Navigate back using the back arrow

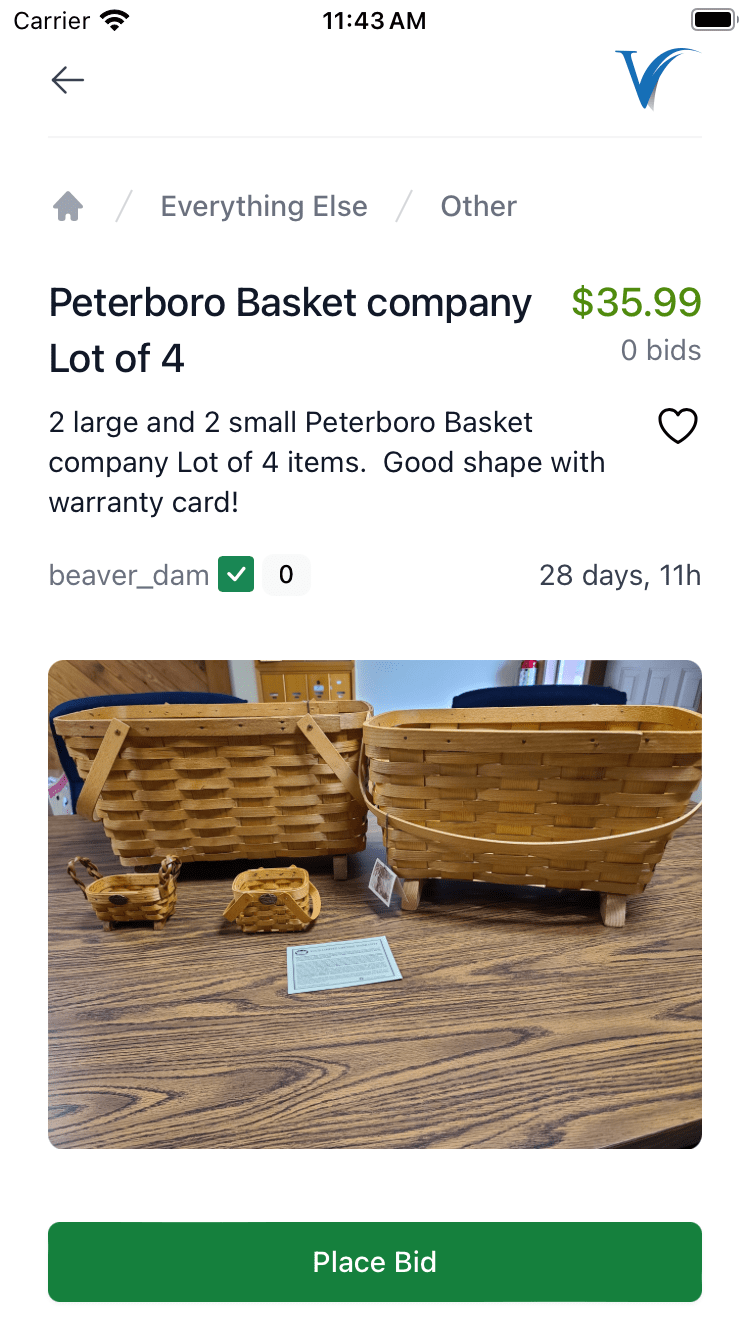click(67, 80)
